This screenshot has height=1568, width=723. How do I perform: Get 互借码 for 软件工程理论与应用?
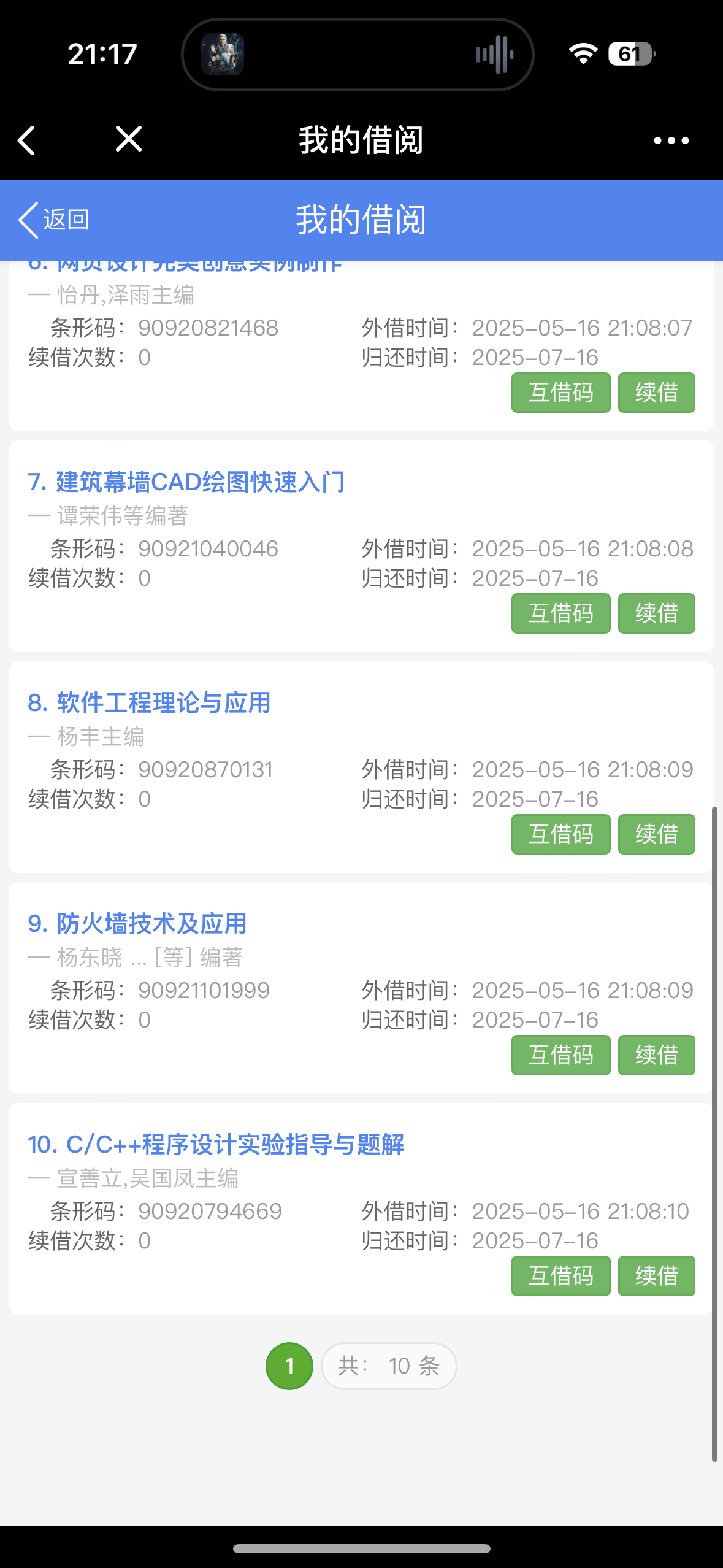tap(560, 834)
